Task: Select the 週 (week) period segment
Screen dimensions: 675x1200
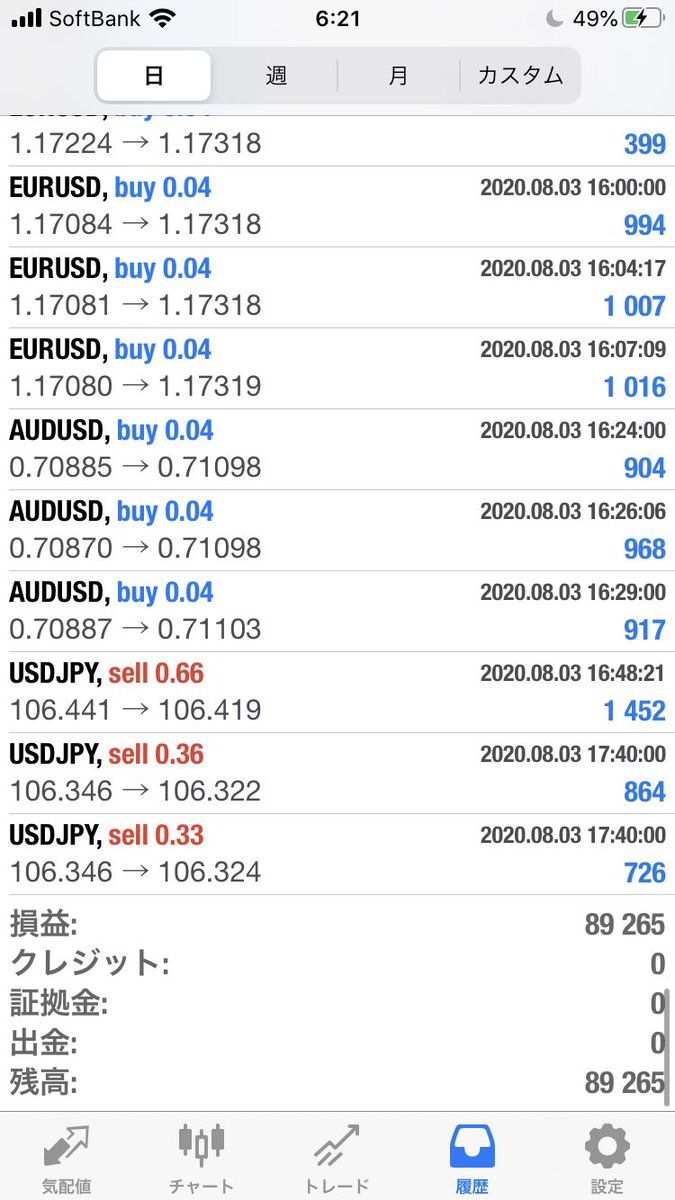Action: click(x=276, y=75)
